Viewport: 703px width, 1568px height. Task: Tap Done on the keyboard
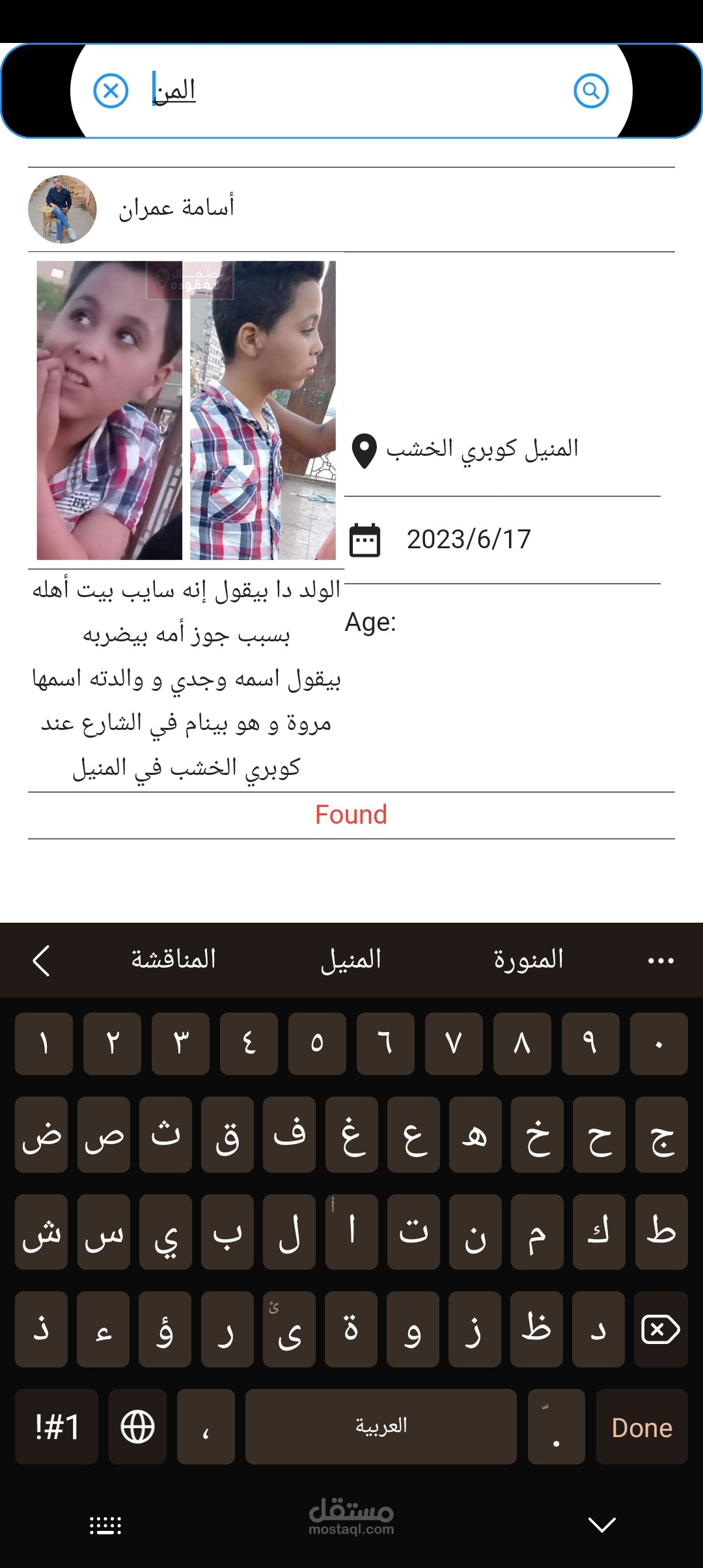tap(641, 1427)
